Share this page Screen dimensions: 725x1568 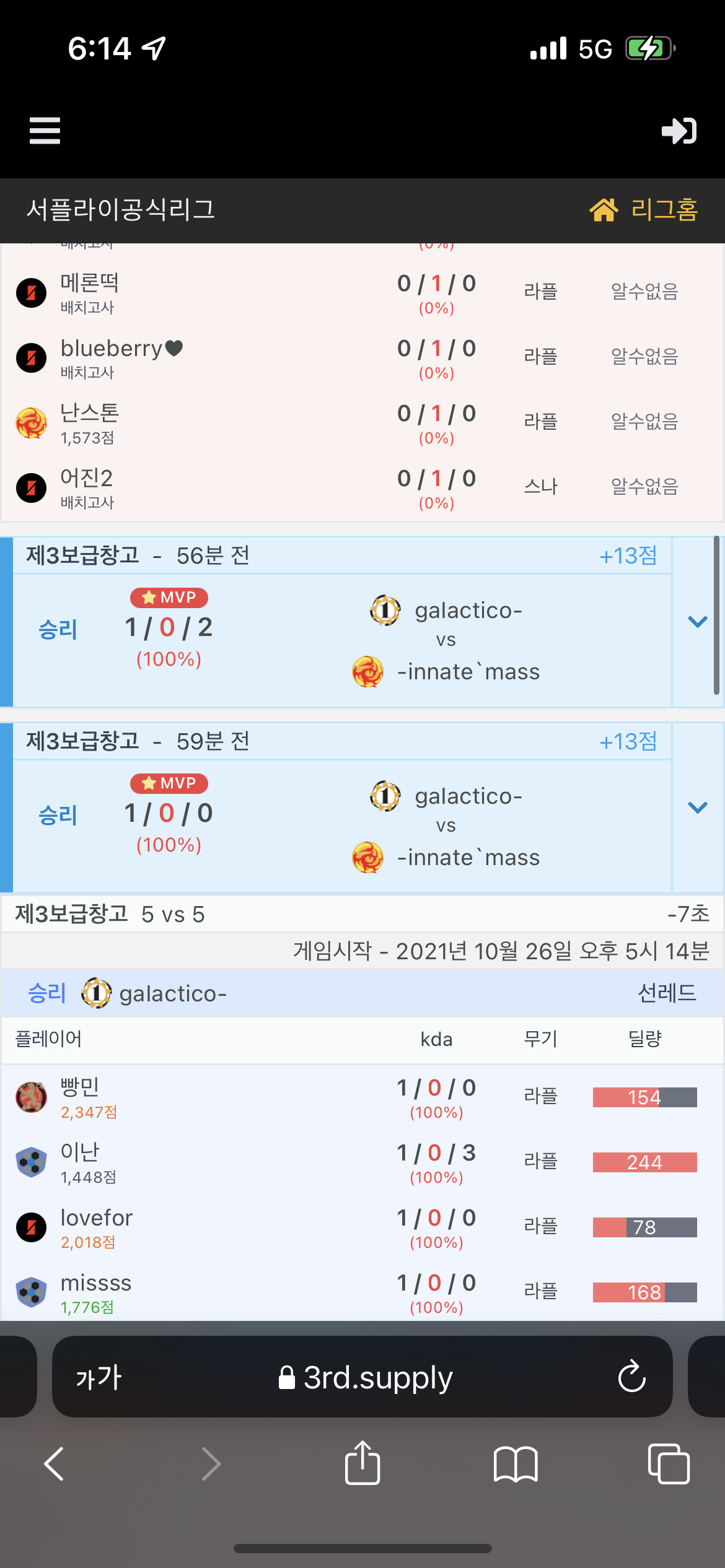[362, 1464]
